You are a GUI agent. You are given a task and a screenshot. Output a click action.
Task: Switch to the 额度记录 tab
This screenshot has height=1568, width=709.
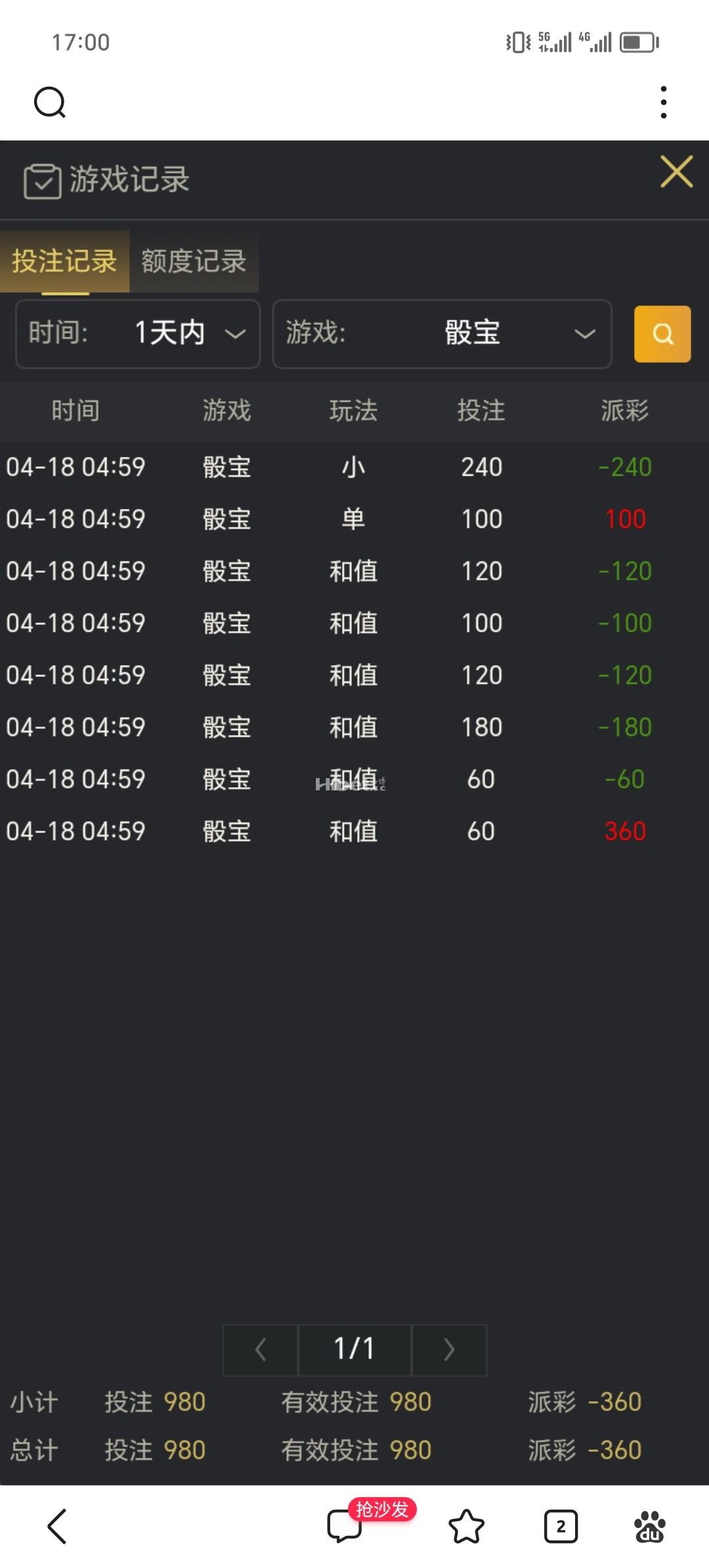tap(194, 261)
